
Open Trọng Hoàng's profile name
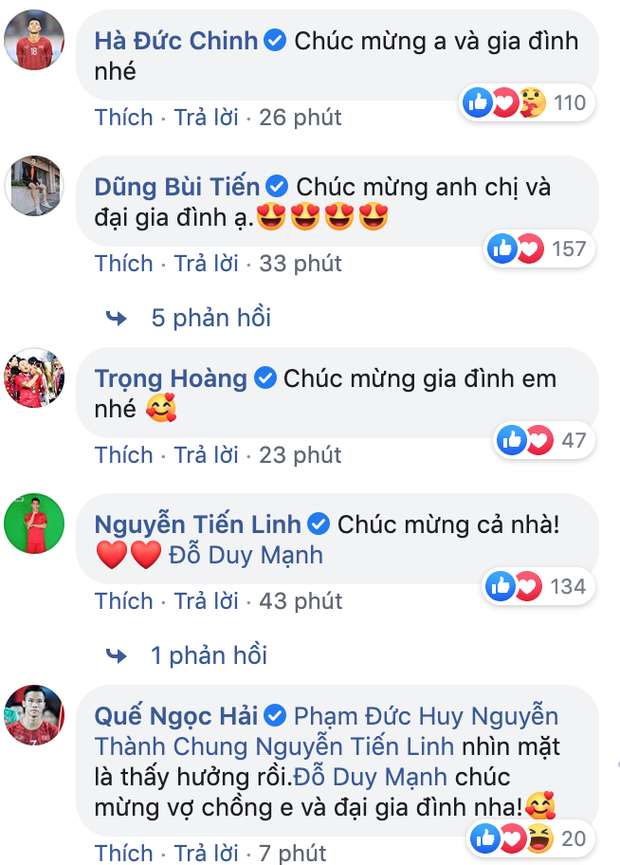pos(170,379)
